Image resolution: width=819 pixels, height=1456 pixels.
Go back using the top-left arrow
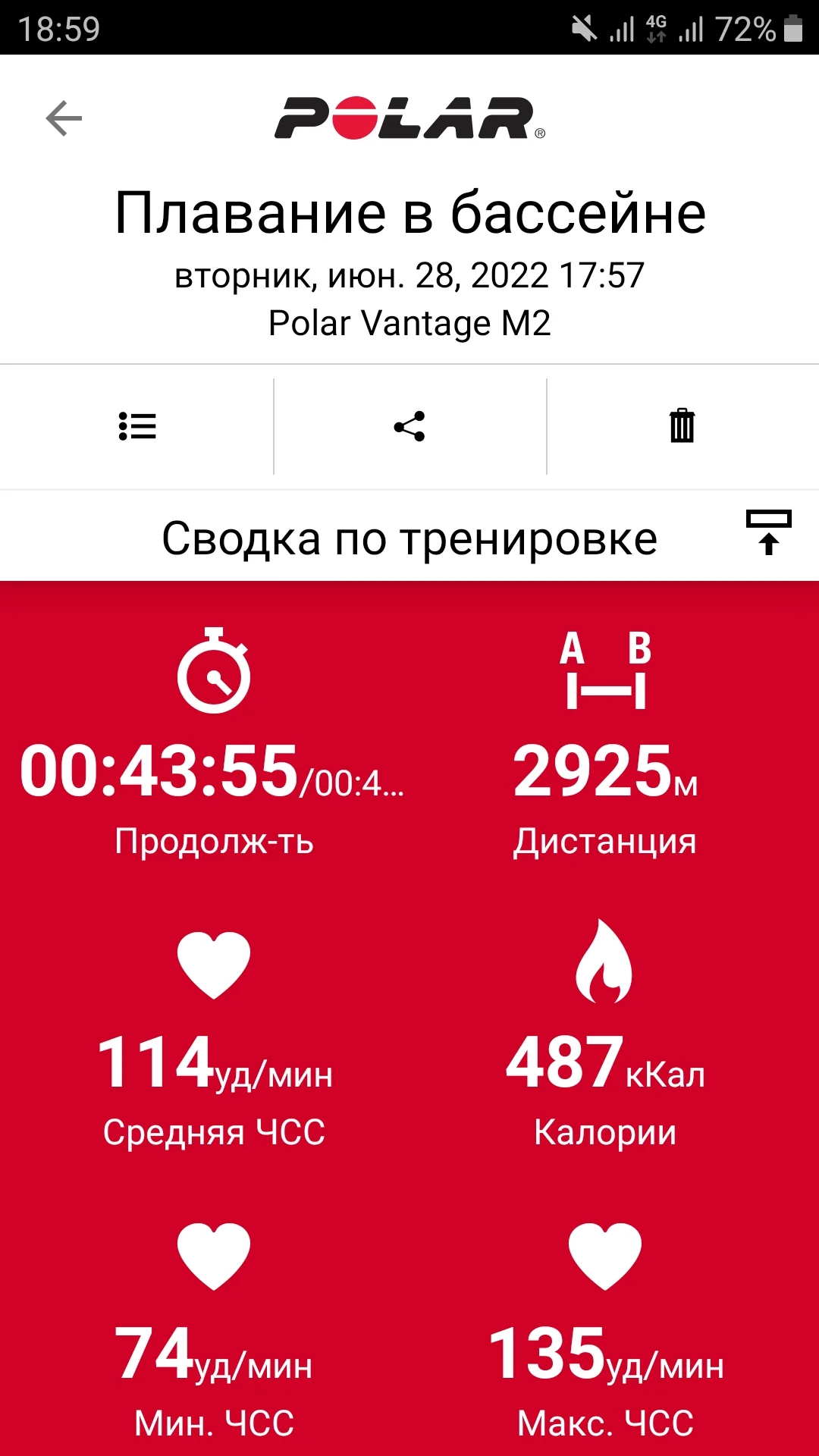[64, 119]
